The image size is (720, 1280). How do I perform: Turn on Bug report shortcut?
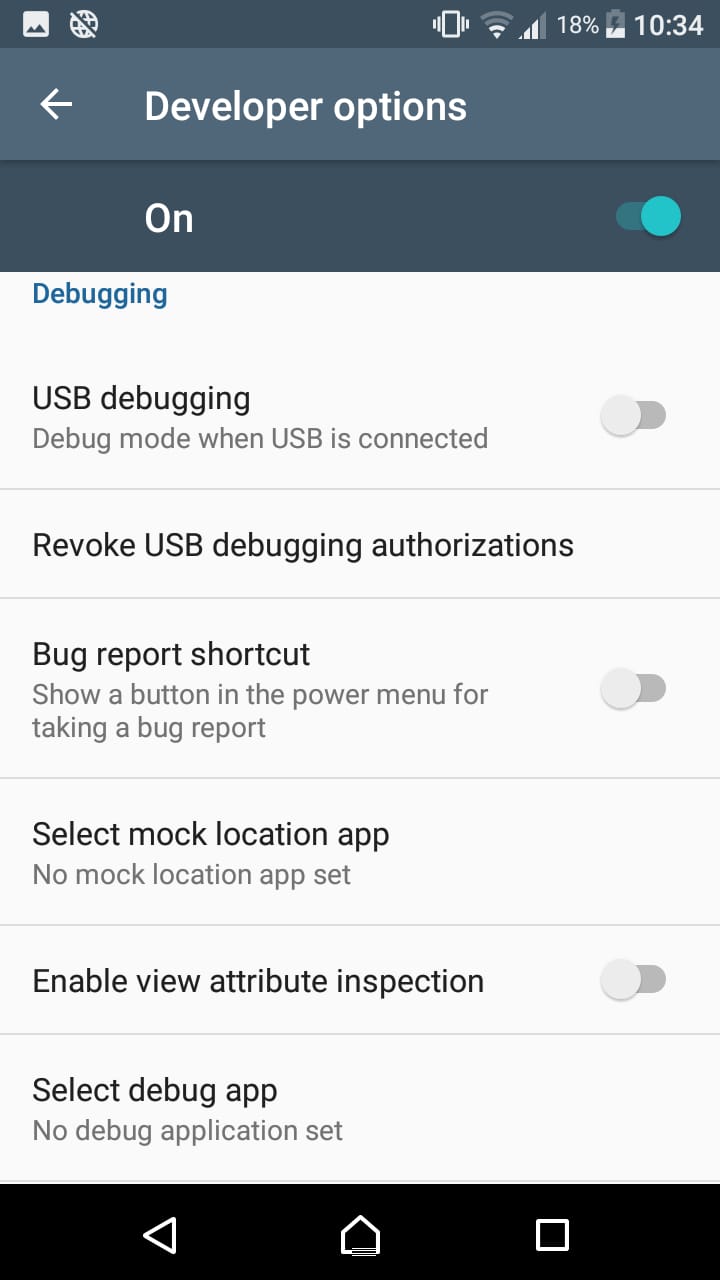633,689
